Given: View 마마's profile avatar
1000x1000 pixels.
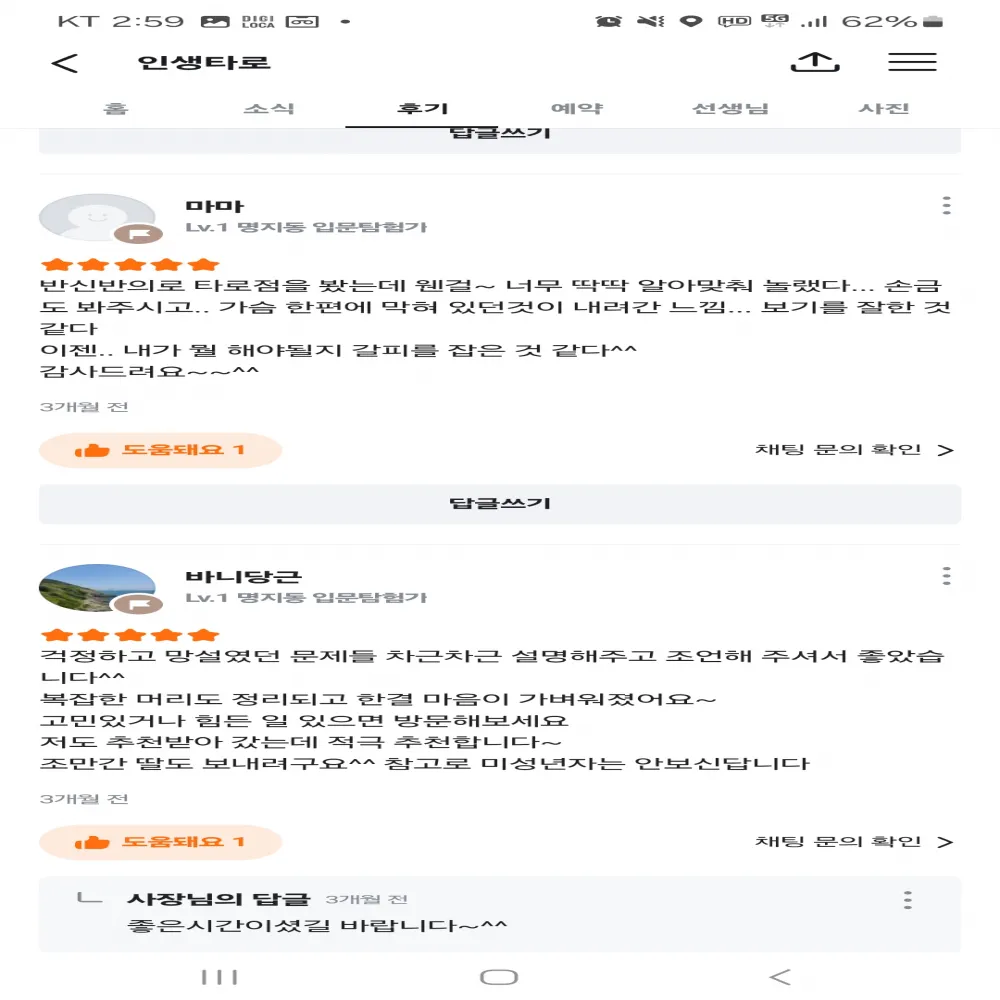Looking at the screenshot, I should [x=97, y=218].
